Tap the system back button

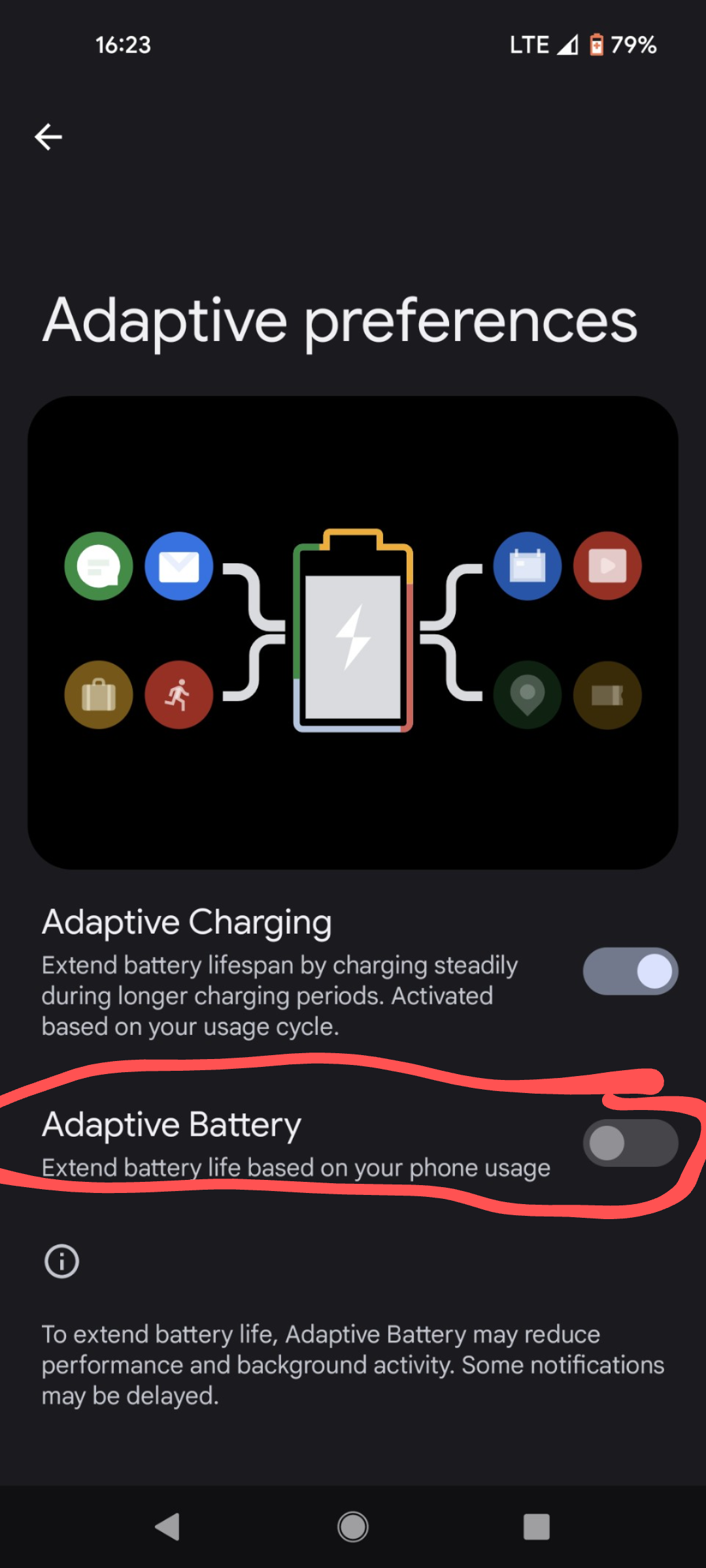(x=167, y=1527)
